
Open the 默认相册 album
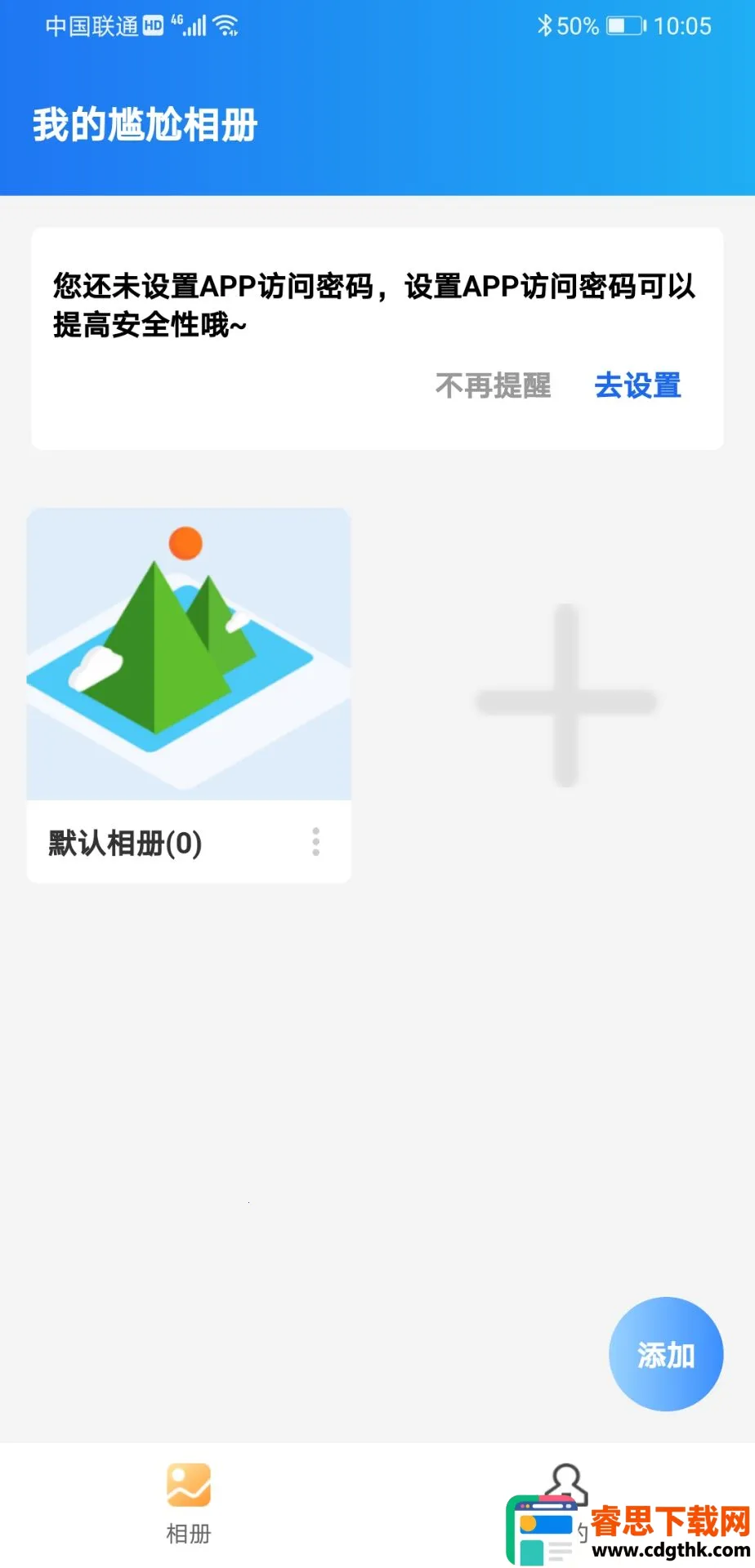click(189, 654)
